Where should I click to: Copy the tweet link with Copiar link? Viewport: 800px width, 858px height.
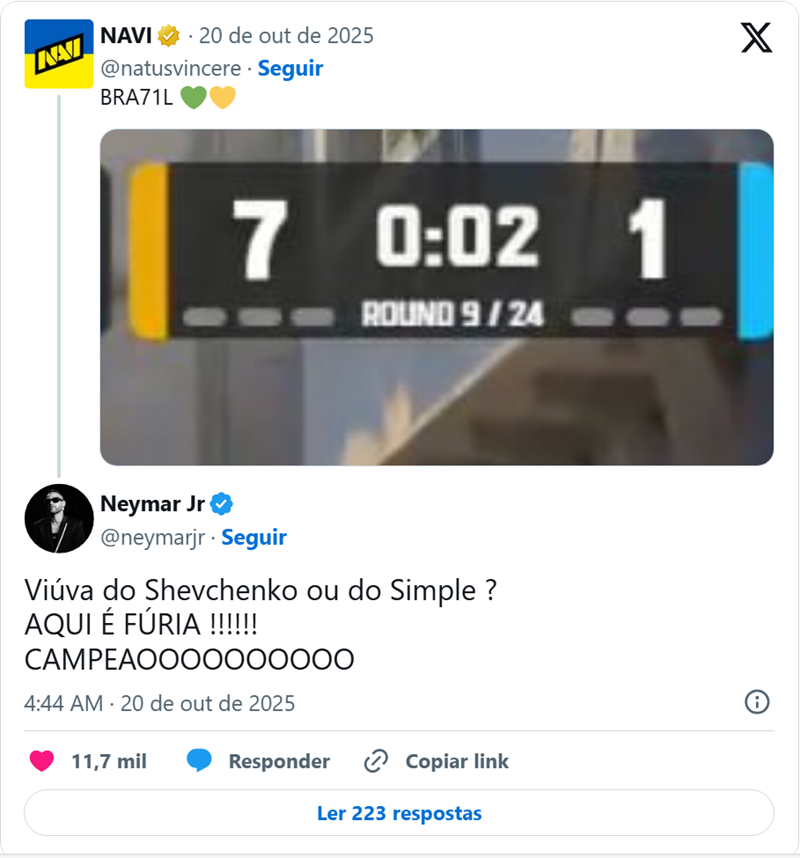[436, 761]
